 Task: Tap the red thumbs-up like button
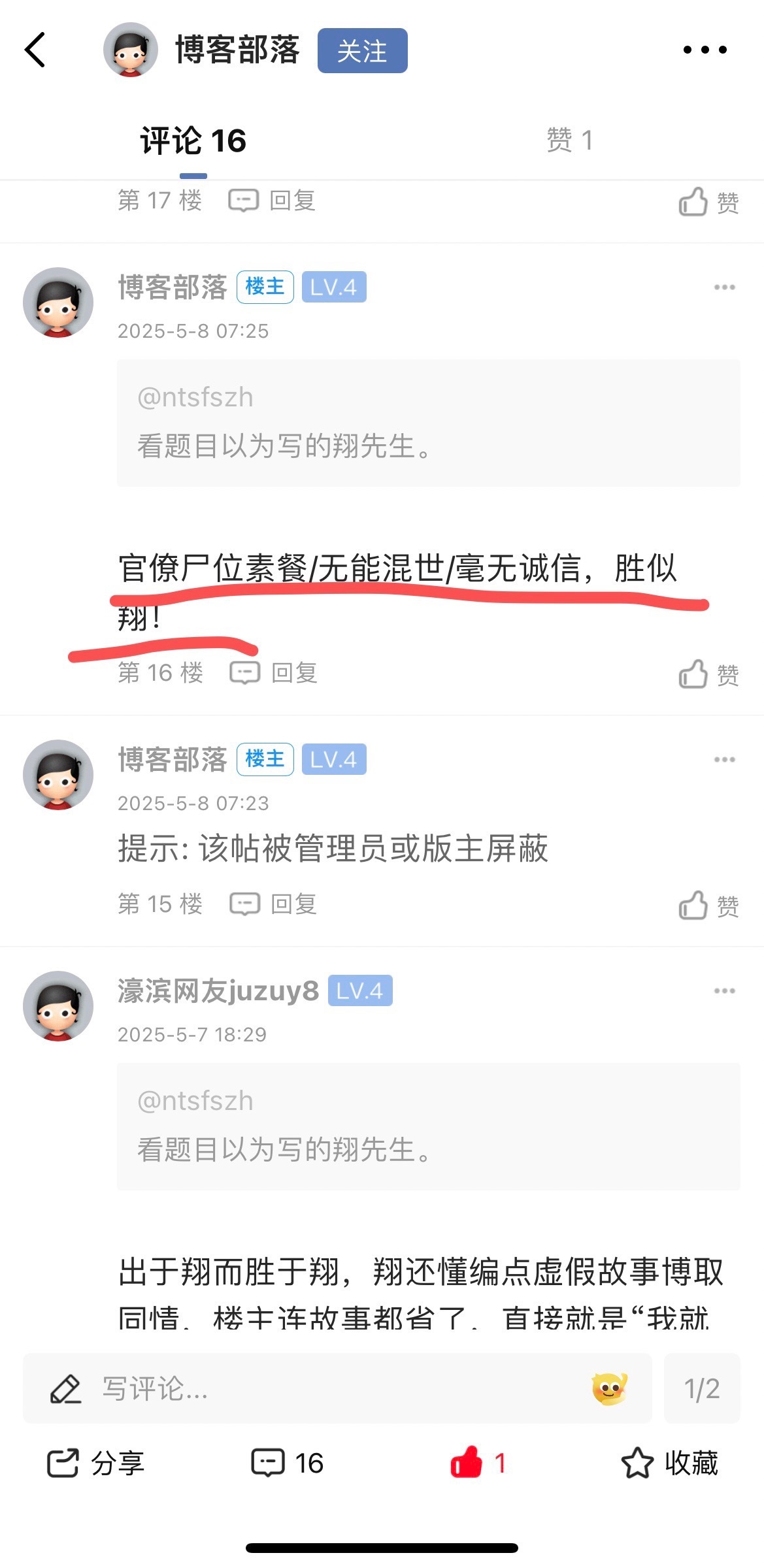[467, 1462]
